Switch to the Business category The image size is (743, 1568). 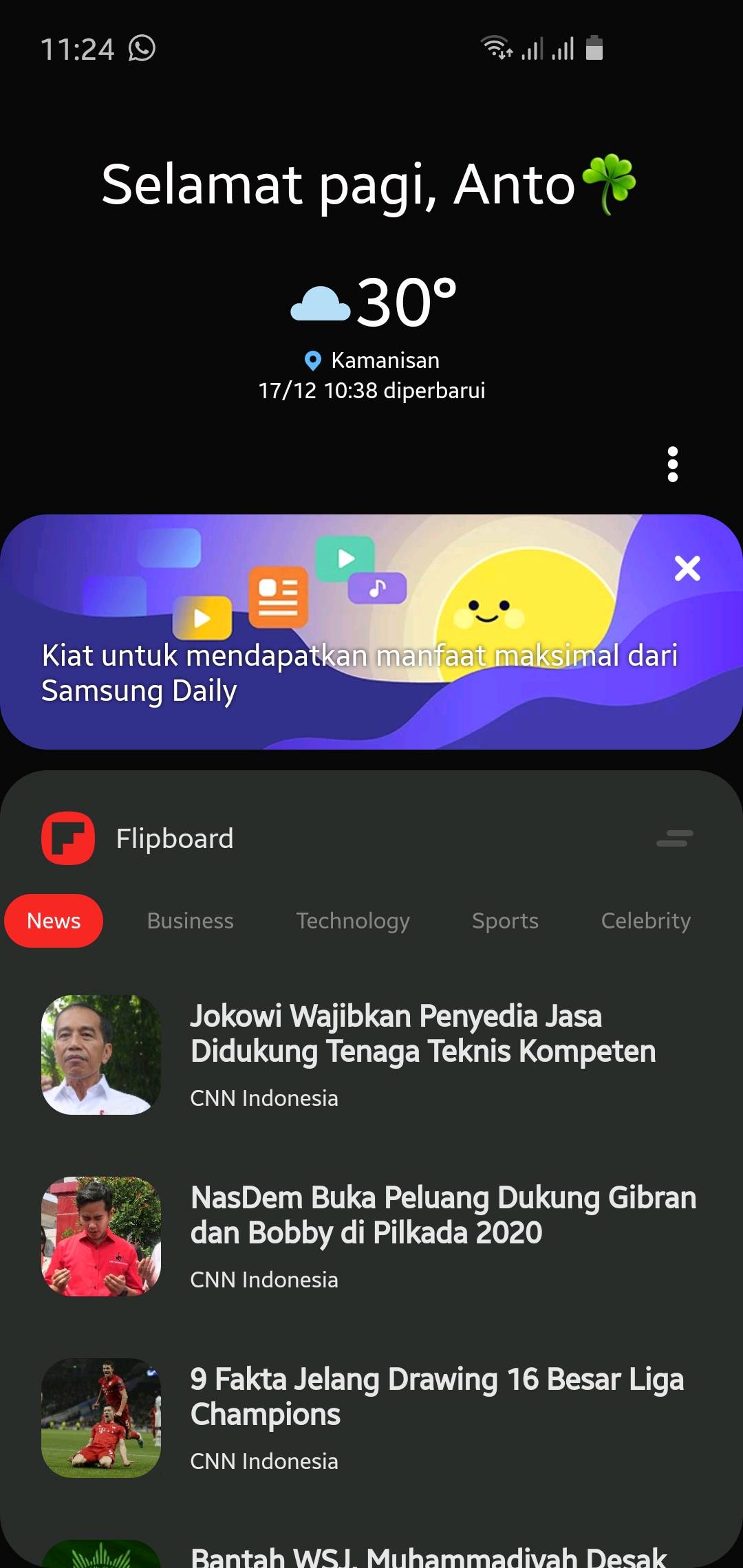pos(190,921)
